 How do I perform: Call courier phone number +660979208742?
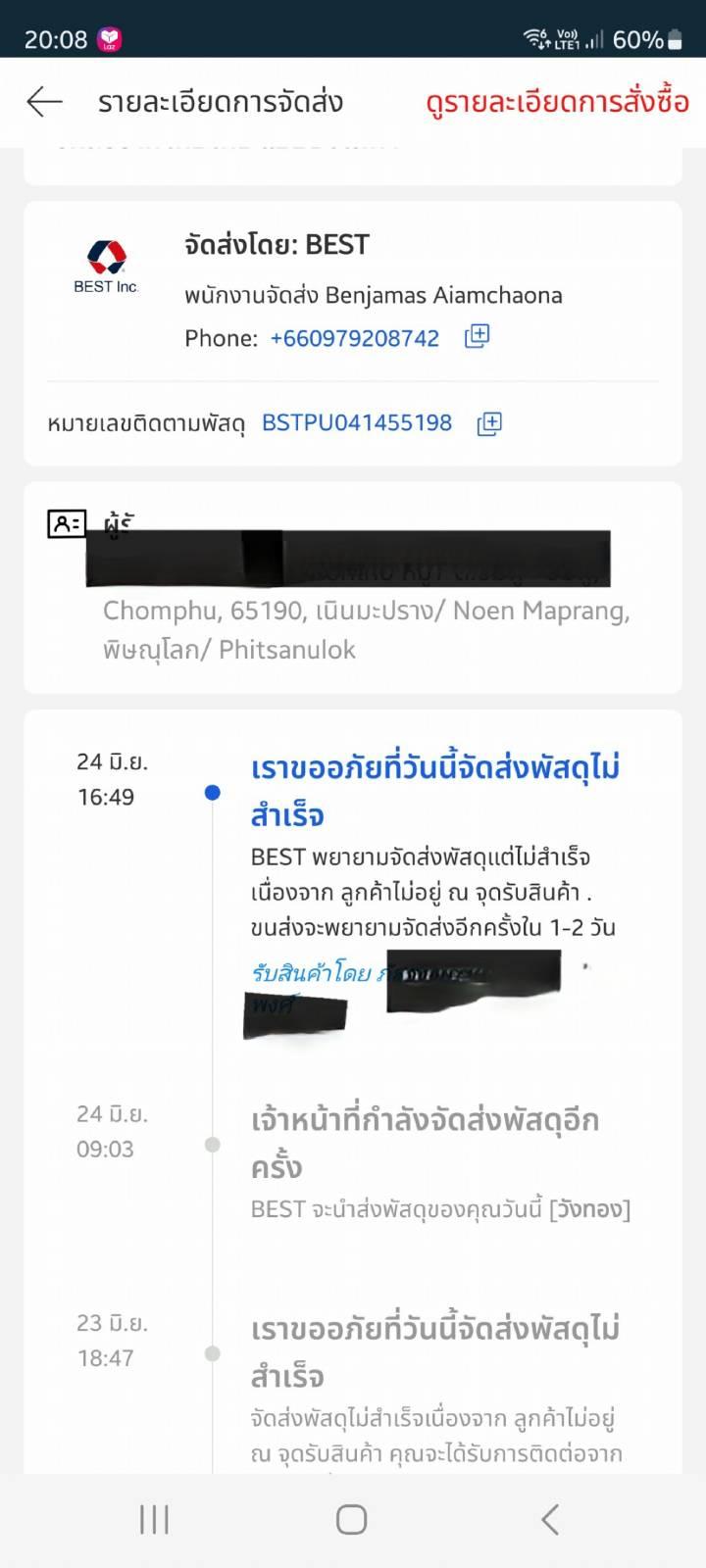[355, 338]
